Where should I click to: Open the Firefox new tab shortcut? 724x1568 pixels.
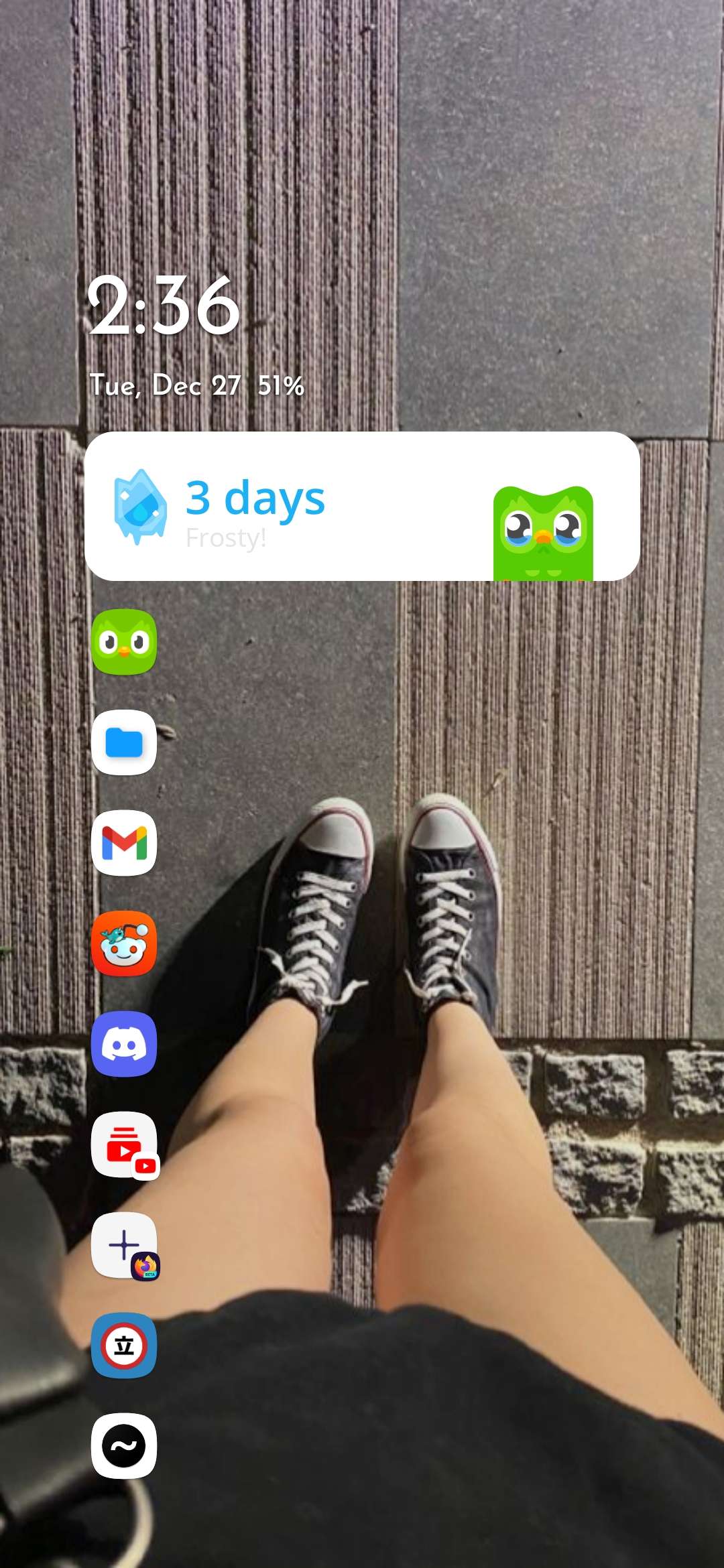coord(125,1246)
